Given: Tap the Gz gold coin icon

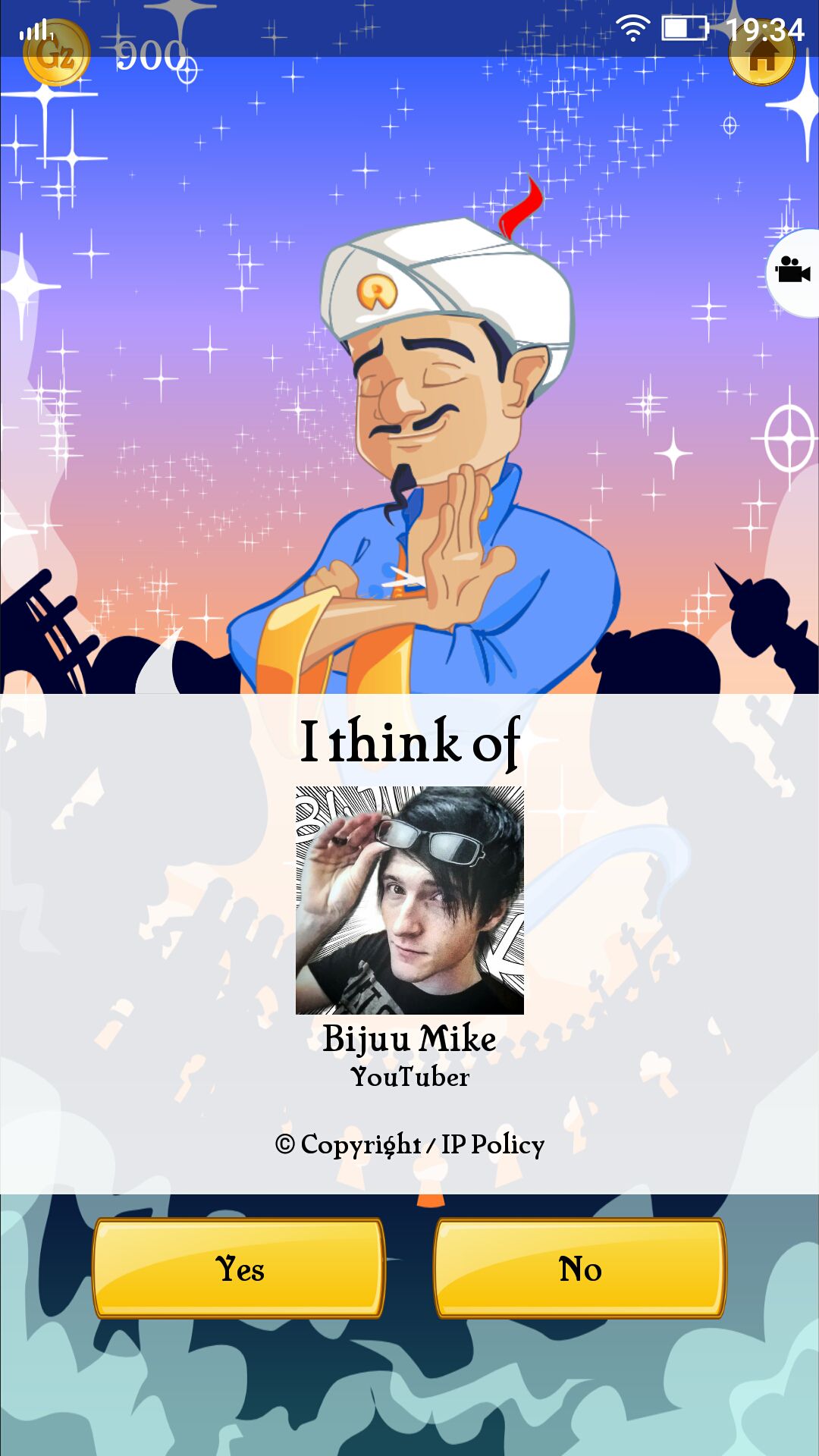Looking at the screenshot, I should tap(56, 53).
